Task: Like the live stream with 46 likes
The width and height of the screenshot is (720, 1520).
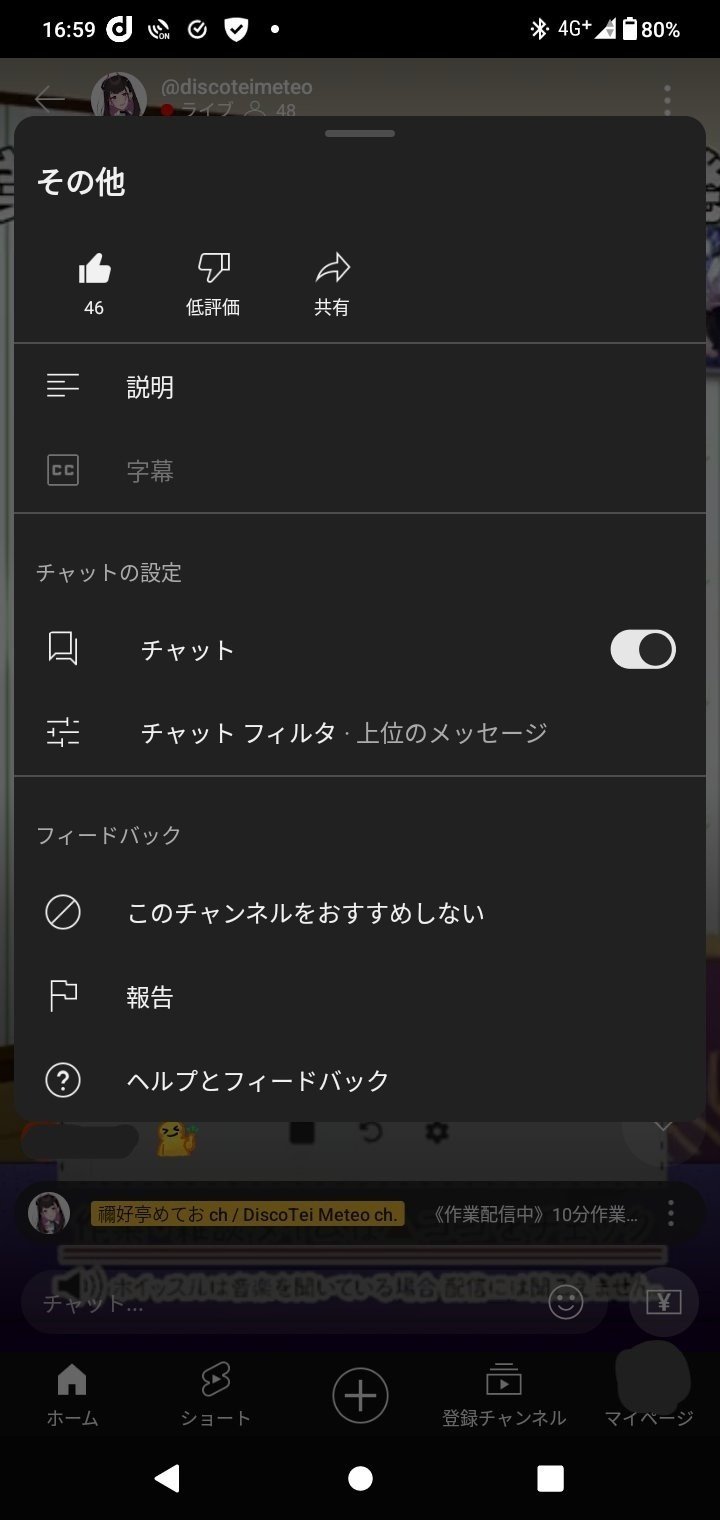Action: (94, 284)
